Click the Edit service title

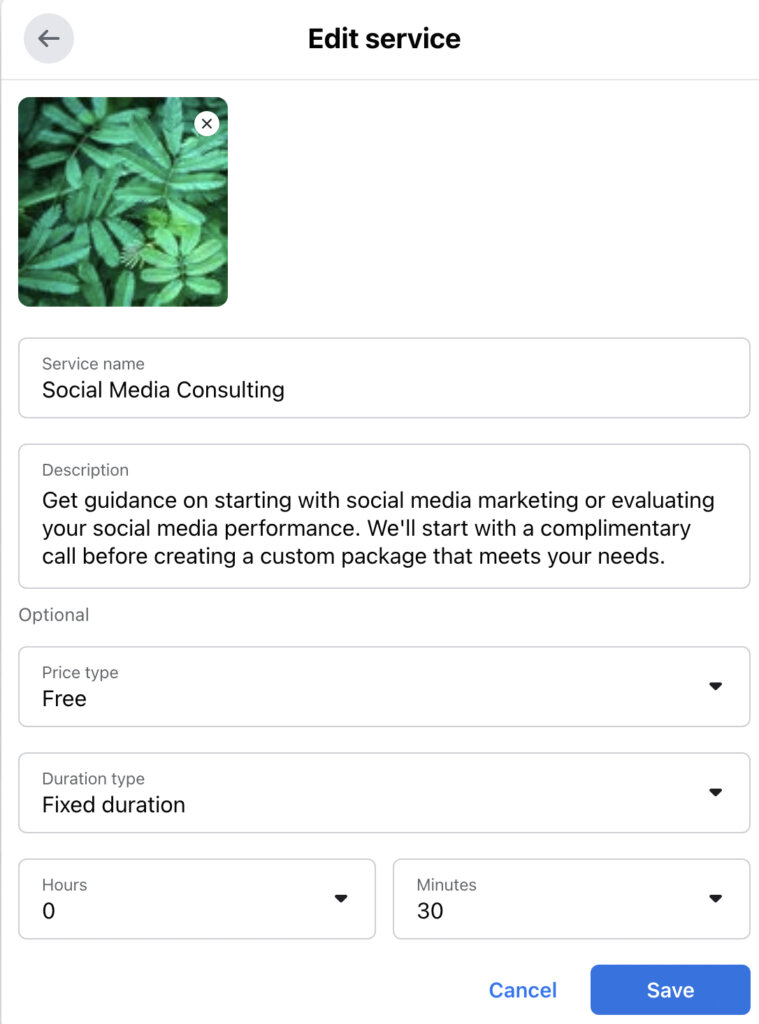coord(383,38)
